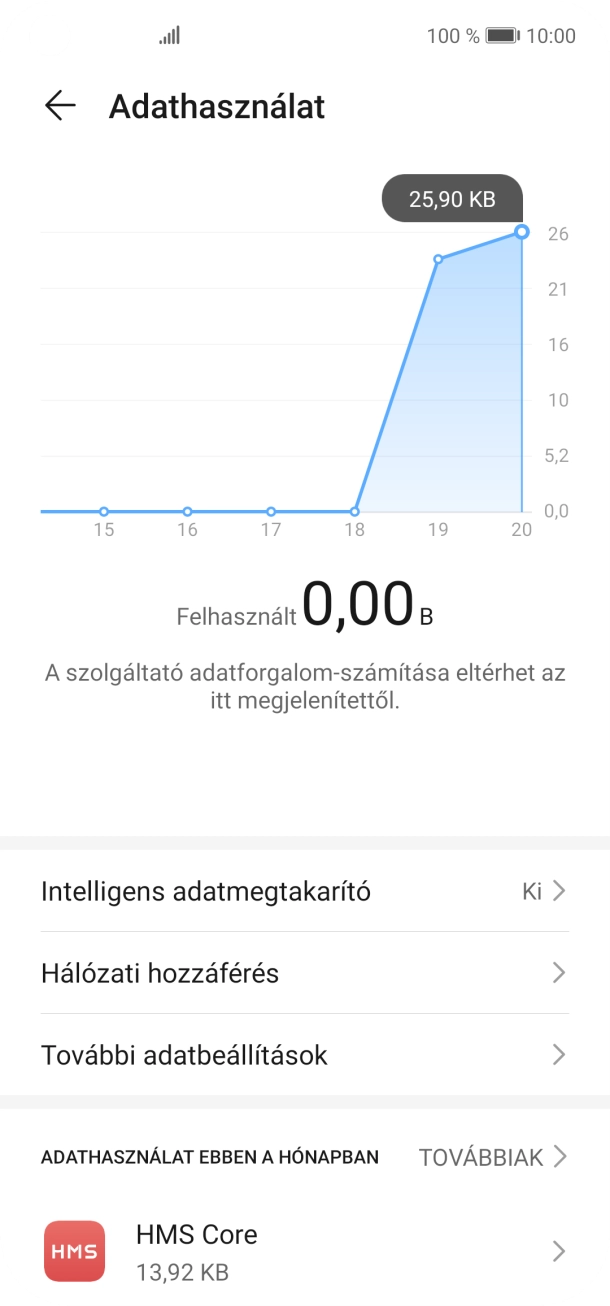Open Intelligens adatmegtakarító settings

pyautogui.click(x=304, y=891)
